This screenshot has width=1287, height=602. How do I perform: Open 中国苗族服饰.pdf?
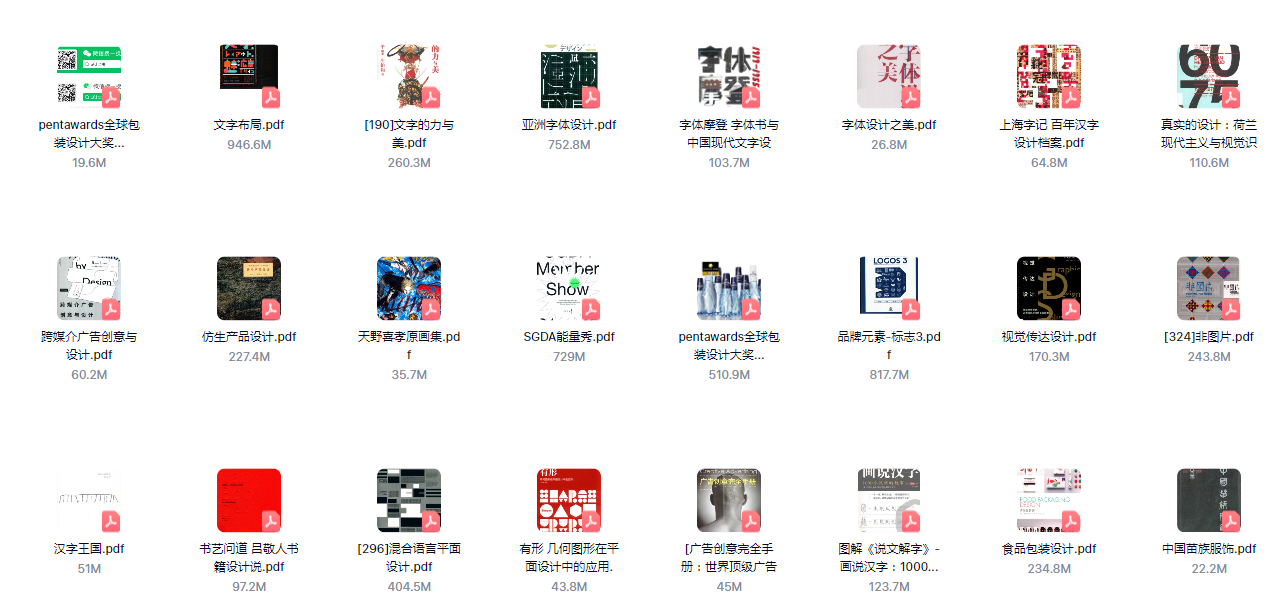click(x=1209, y=500)
